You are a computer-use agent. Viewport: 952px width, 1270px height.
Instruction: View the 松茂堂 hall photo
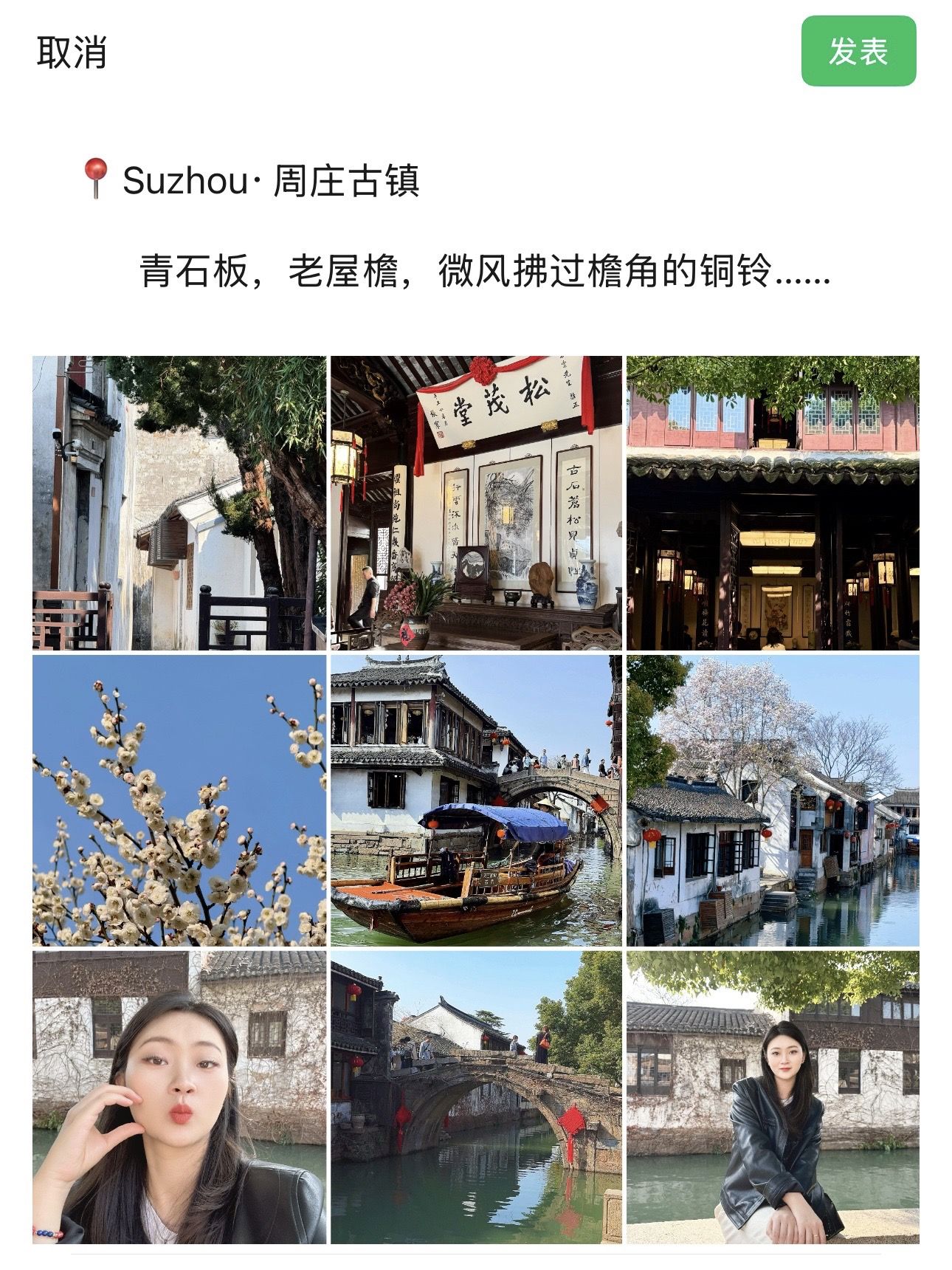coord(476,503)
